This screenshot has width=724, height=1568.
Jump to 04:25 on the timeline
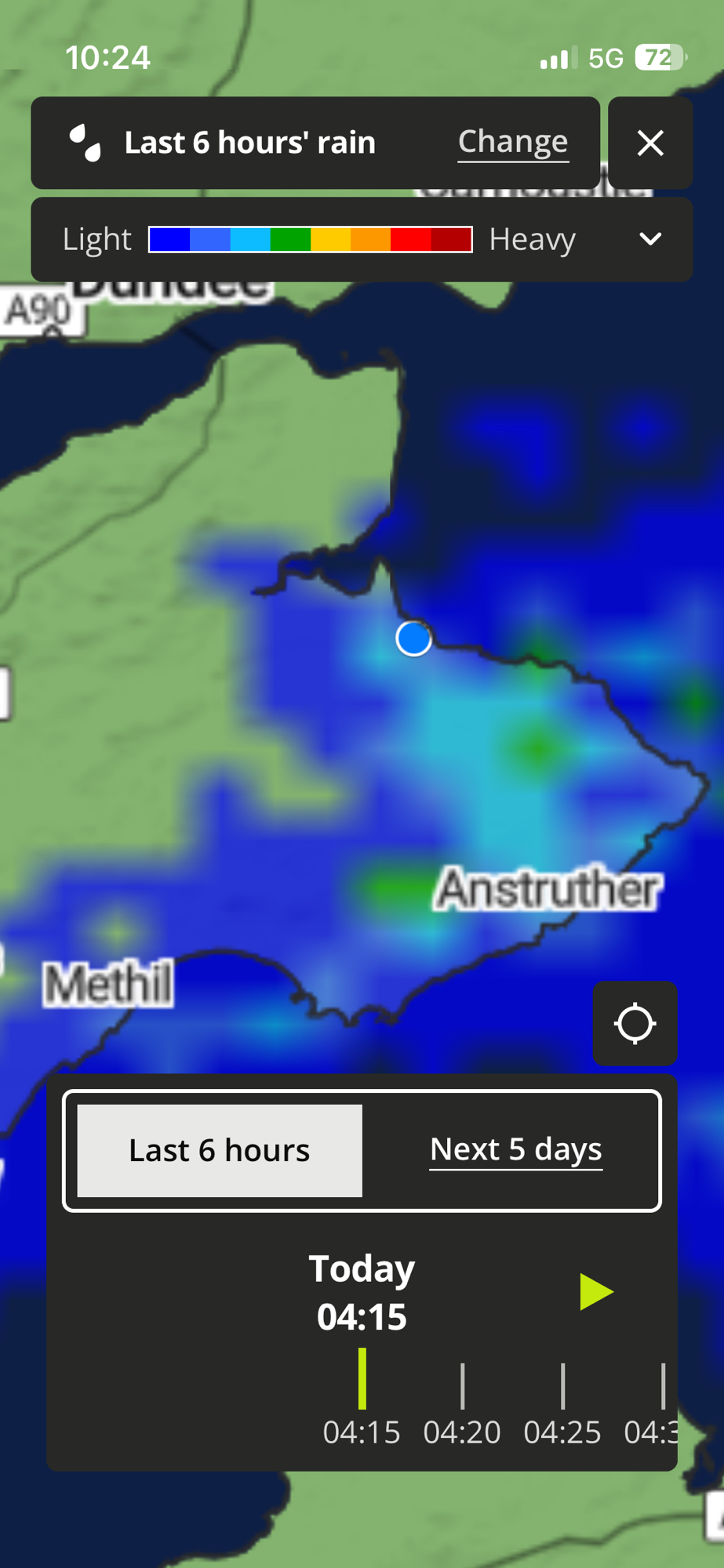[562, 1403]
